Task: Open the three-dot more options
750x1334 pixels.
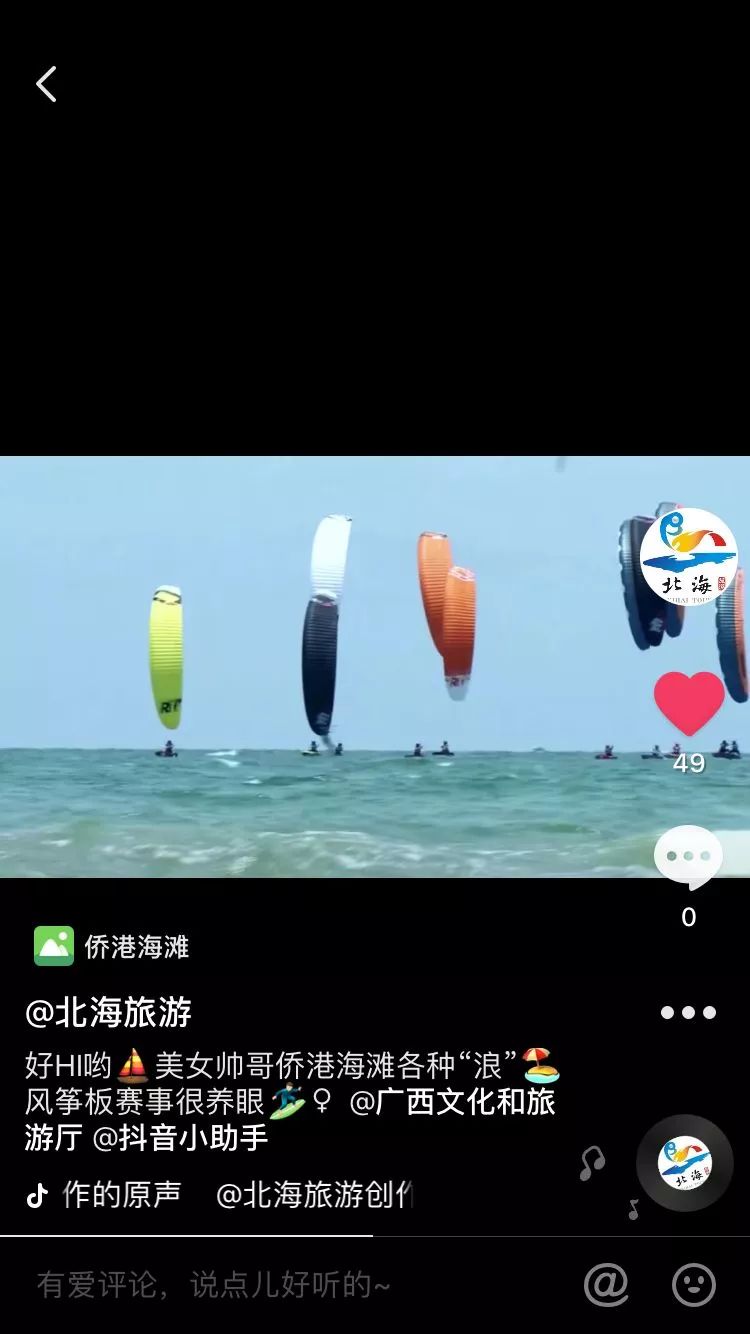Action: pyautogui.click(x=688, y=1013)
